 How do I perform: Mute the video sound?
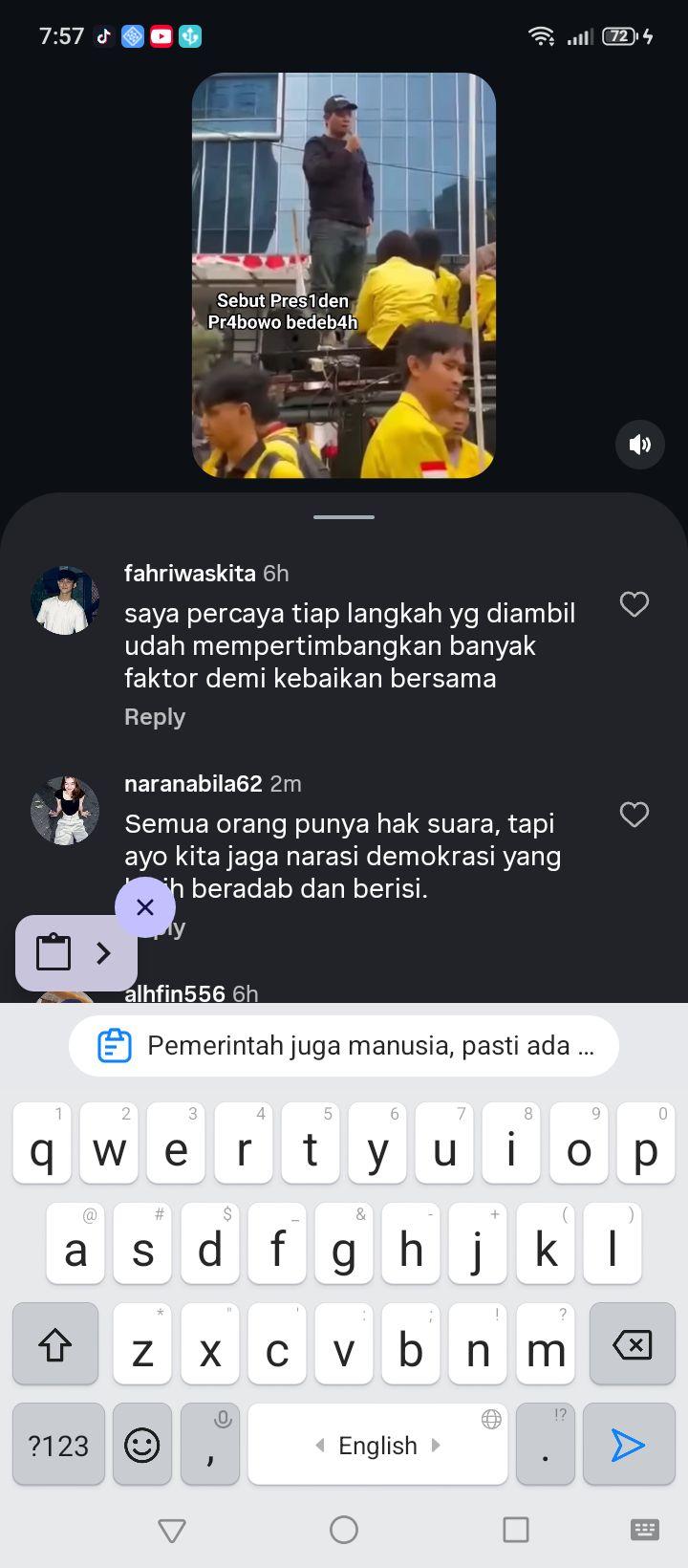[x=640, y=444]
